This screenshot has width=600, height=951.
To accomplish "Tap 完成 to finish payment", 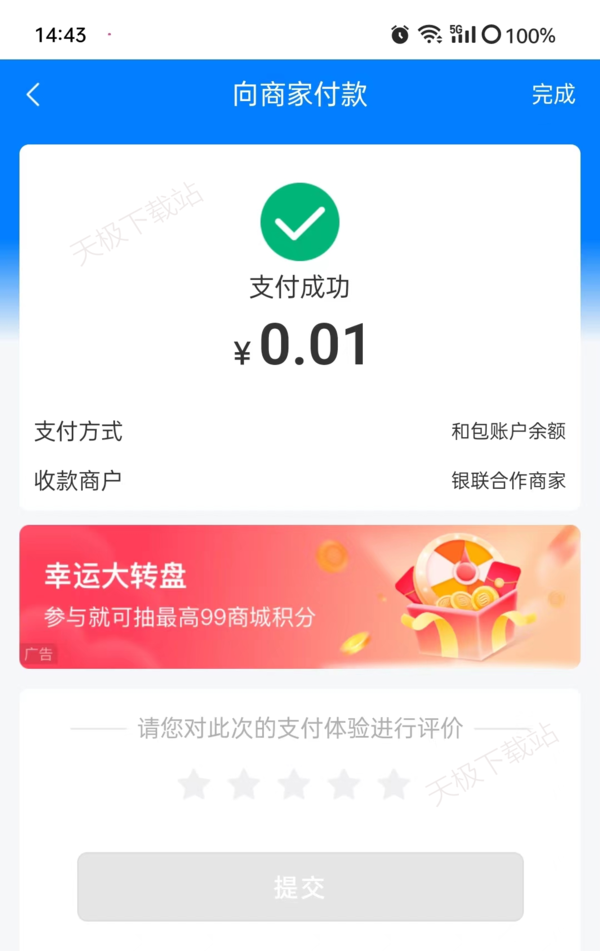I will point(553,95).
